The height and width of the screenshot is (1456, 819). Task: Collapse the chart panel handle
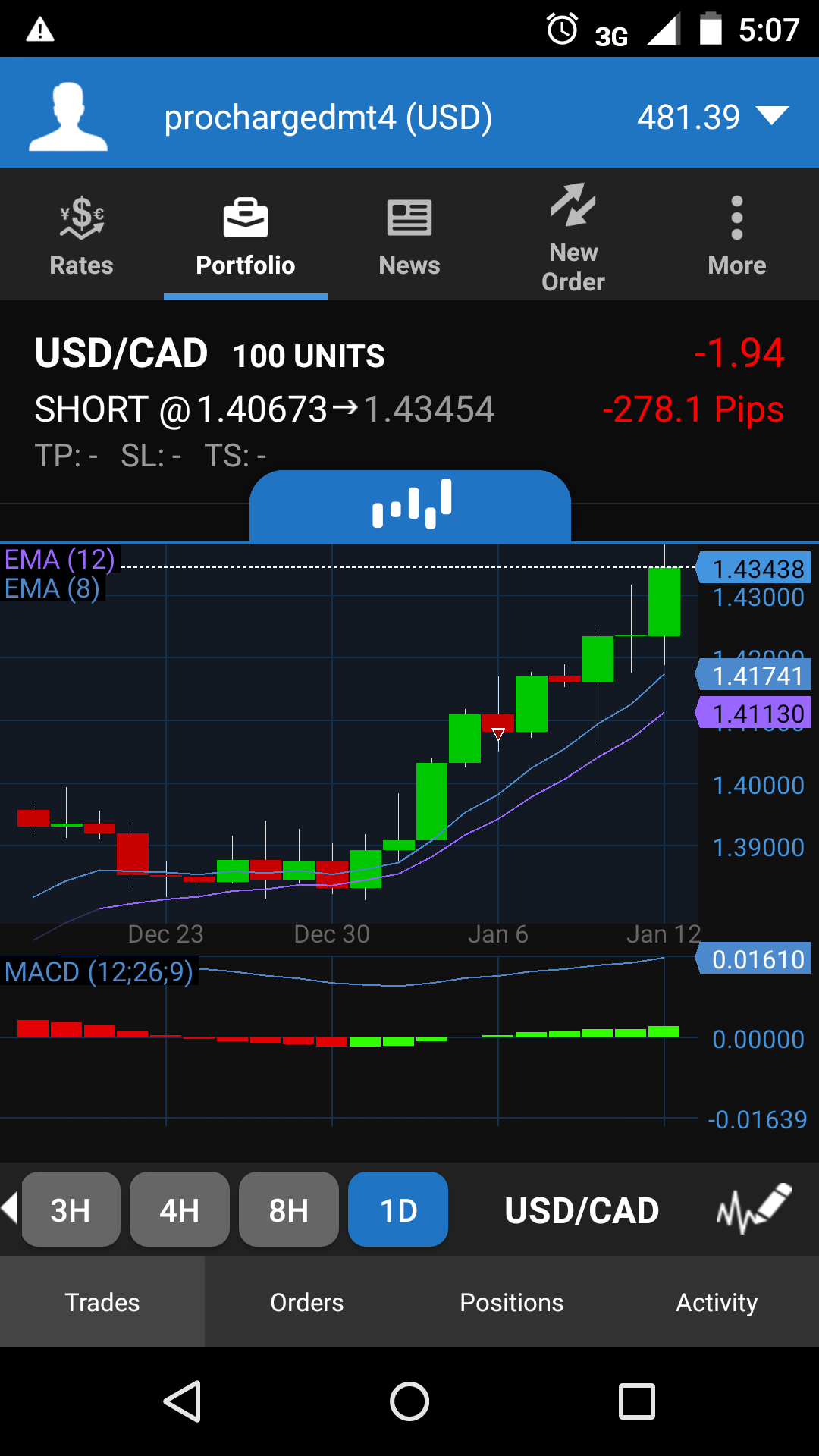click(410, 505)
